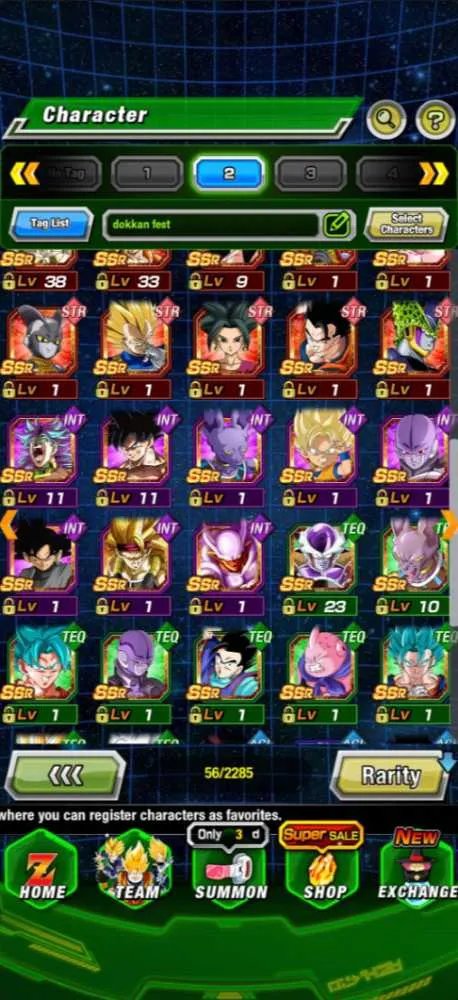
Task: Go to the HOME menu
Action: tap(41, 869)
